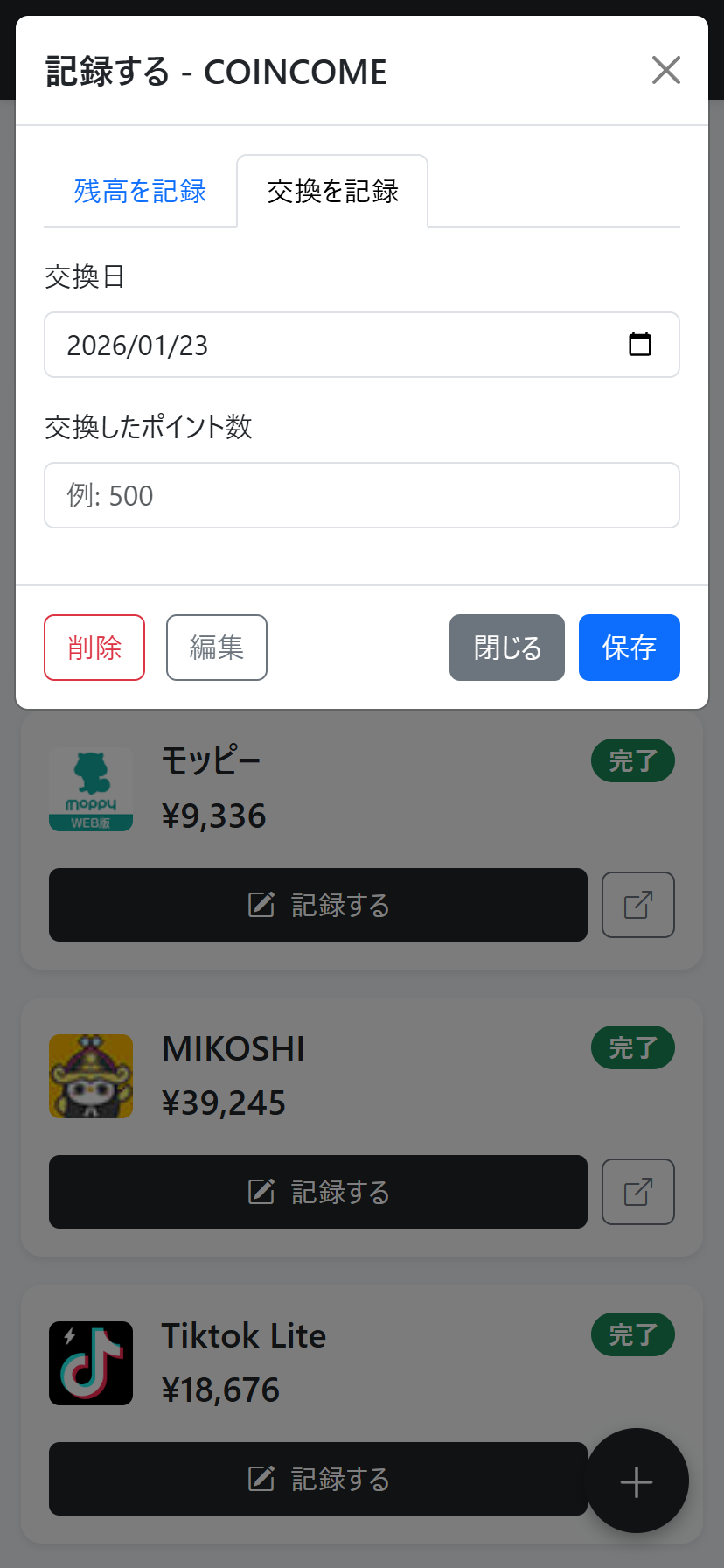
Task: Click the 完了 badge on モッピー
Action: [x=632, y=760]
